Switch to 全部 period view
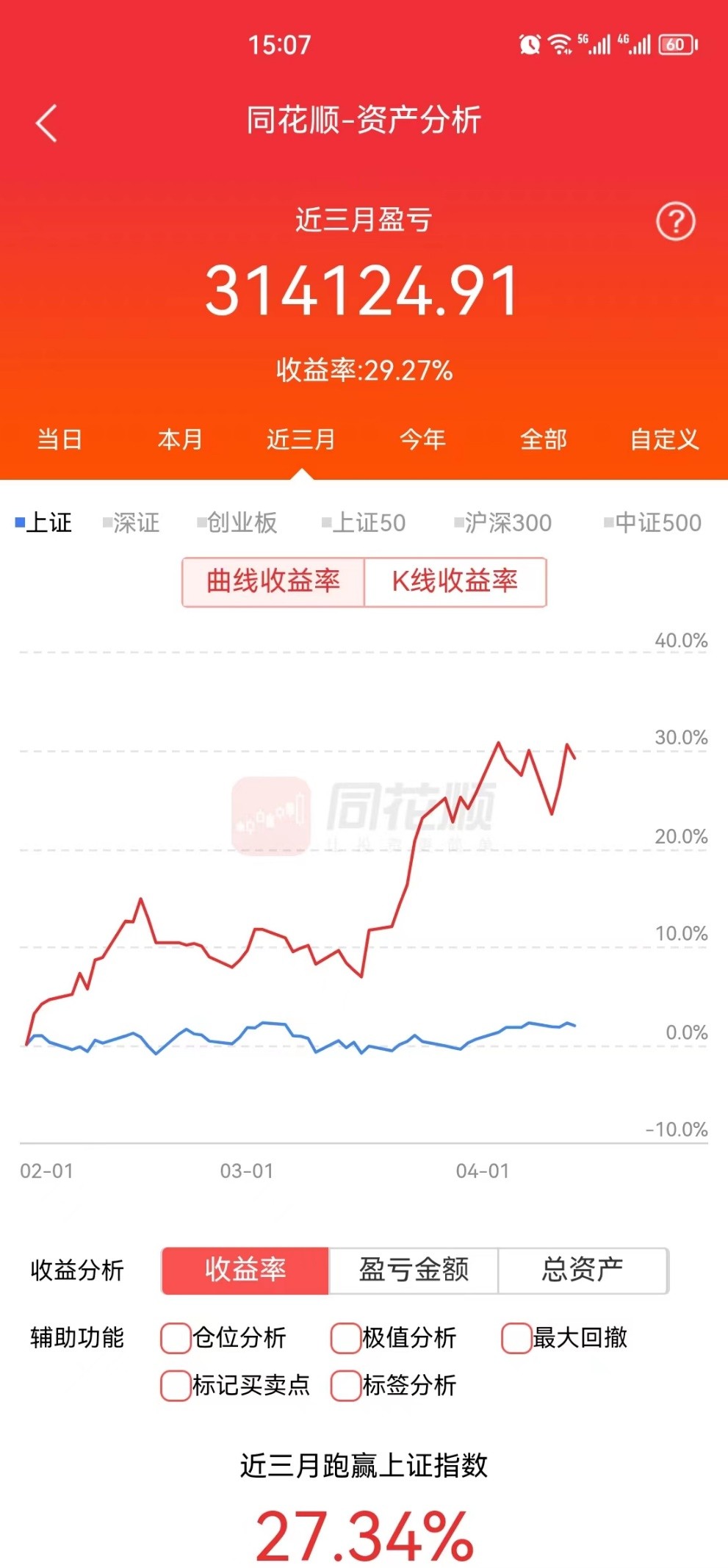 click(543, 439)
